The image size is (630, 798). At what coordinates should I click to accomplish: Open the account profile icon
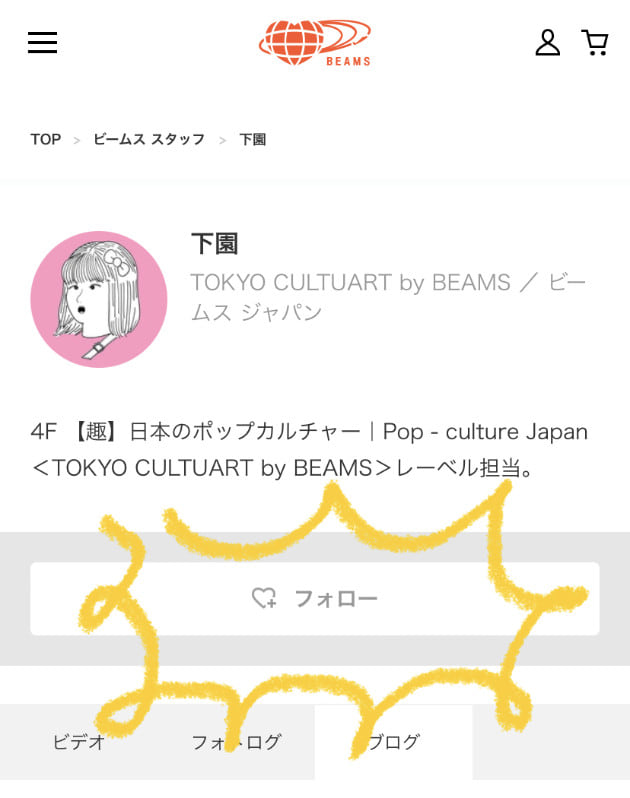547,42
